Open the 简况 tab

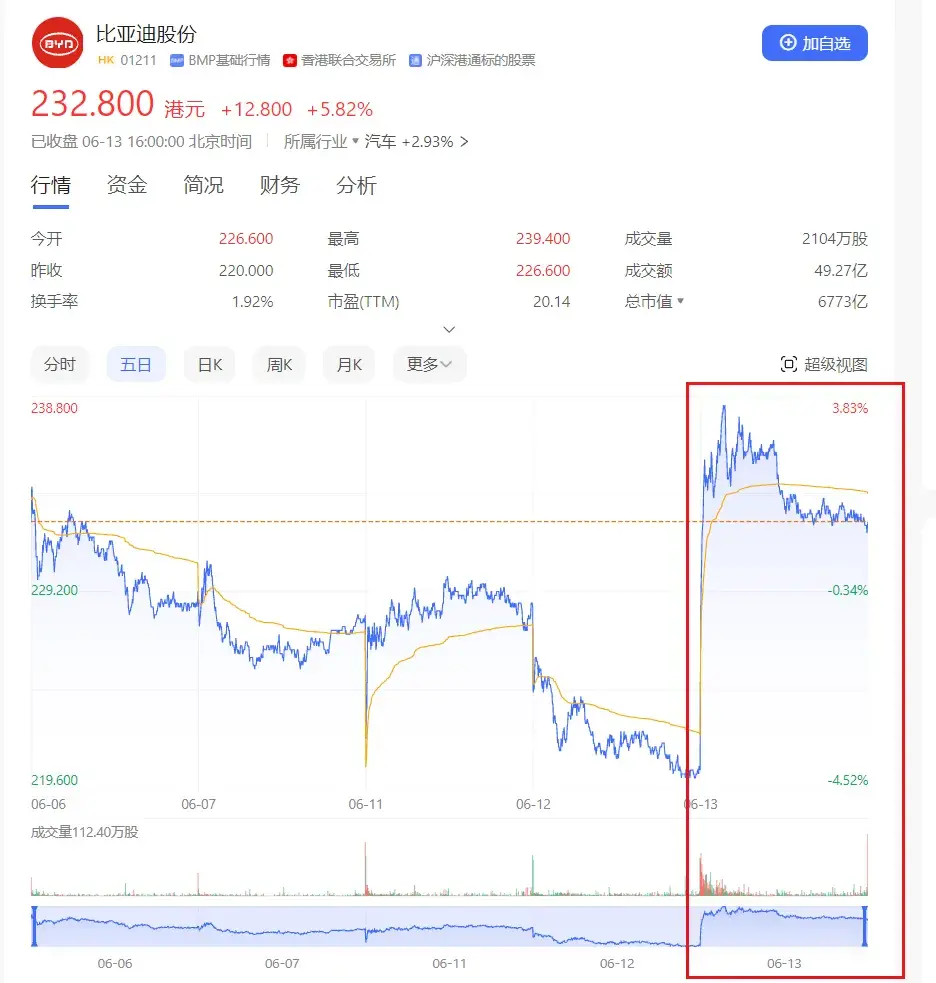point(203,185)
